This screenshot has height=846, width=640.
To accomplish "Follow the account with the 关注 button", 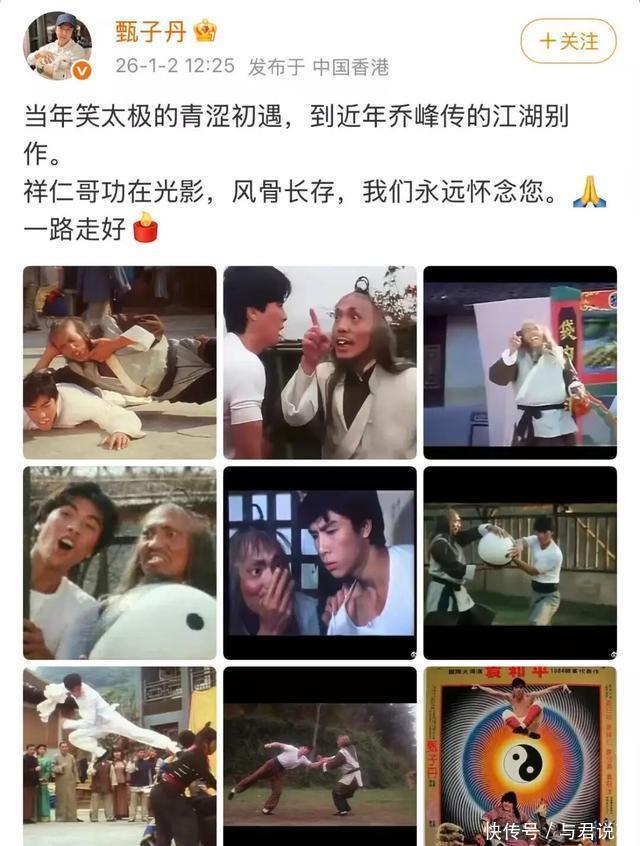I will pos(568,41).
